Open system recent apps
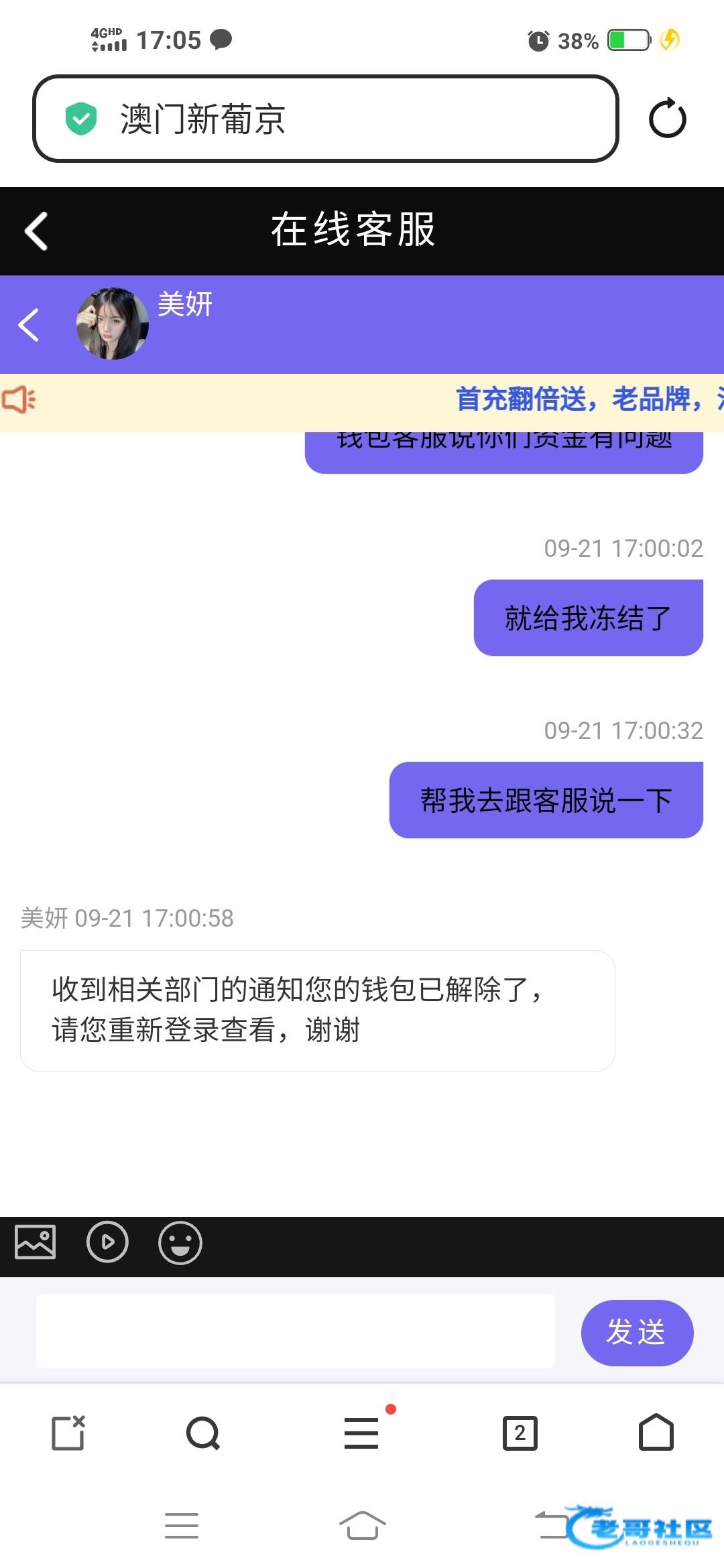 click(182, 1526)
